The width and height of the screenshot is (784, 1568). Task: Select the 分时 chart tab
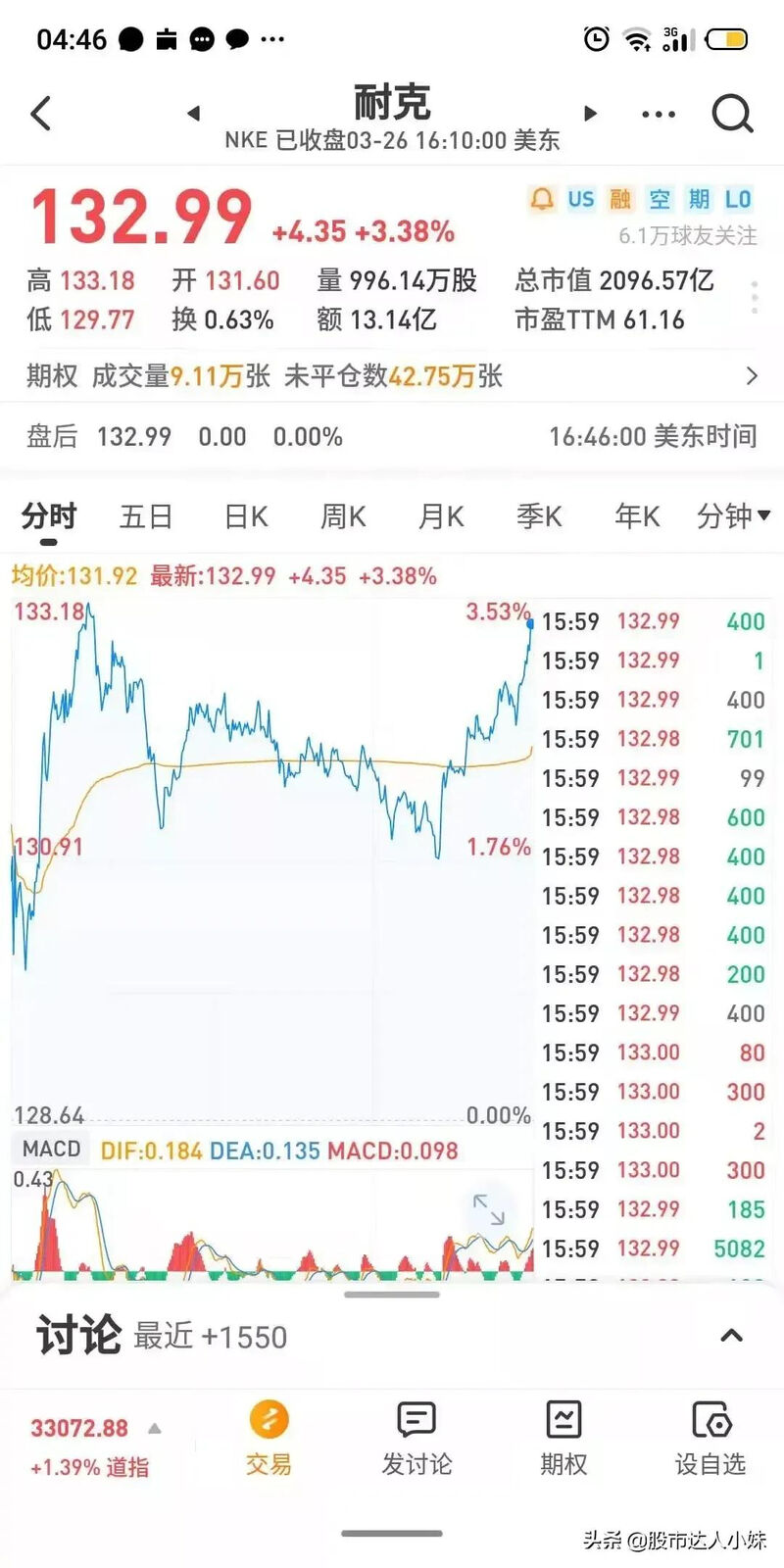click(x=49, y=515)
